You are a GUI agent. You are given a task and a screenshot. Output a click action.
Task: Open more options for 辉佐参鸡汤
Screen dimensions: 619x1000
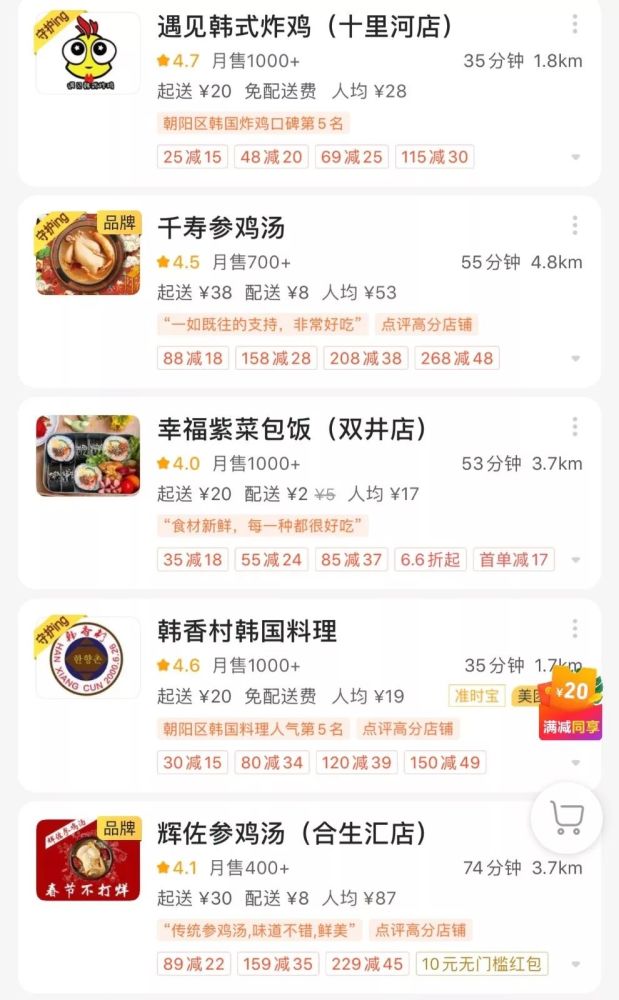point(575,831)
